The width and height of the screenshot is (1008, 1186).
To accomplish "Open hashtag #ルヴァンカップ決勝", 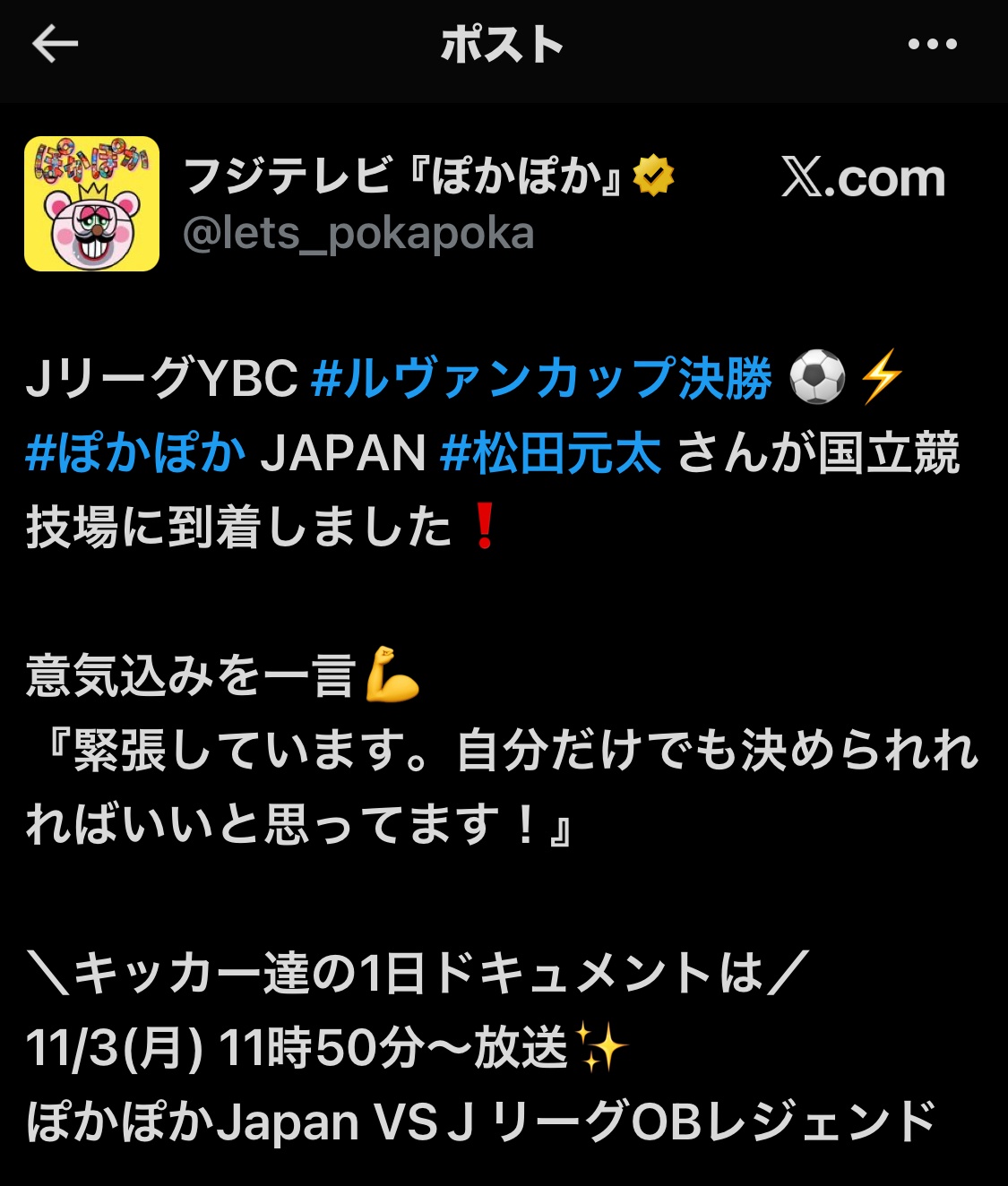I will click(x=541, y=377).
